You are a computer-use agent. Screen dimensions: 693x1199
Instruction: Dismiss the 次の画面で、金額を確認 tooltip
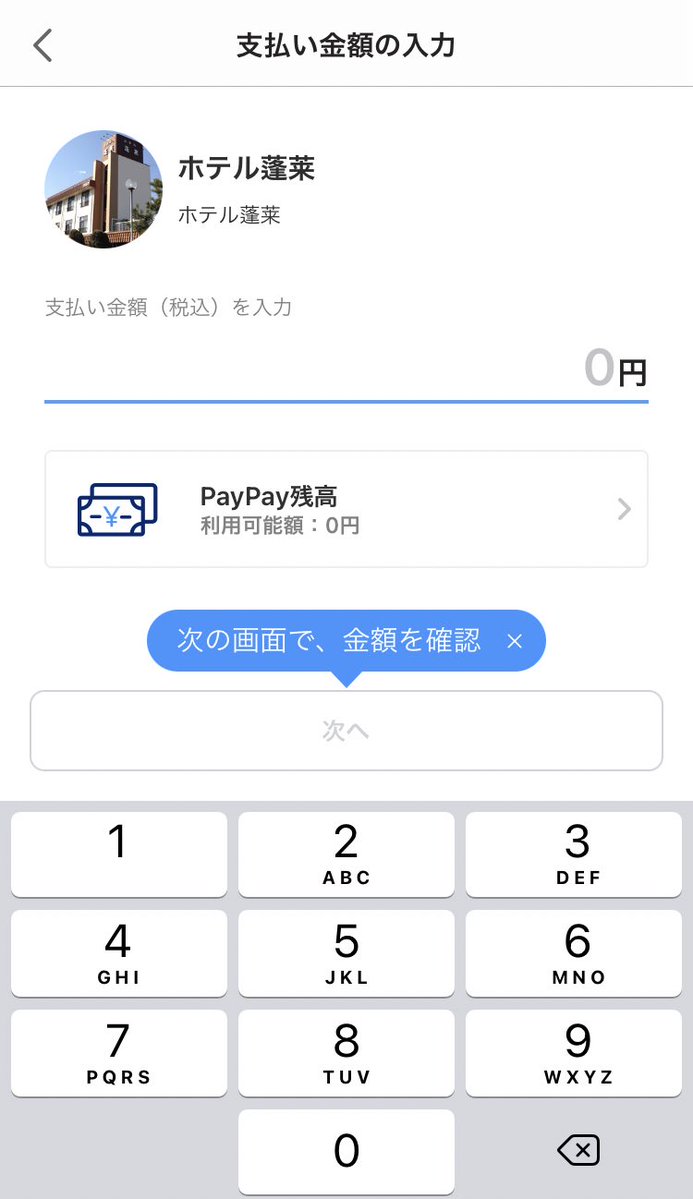coord(514,641)
